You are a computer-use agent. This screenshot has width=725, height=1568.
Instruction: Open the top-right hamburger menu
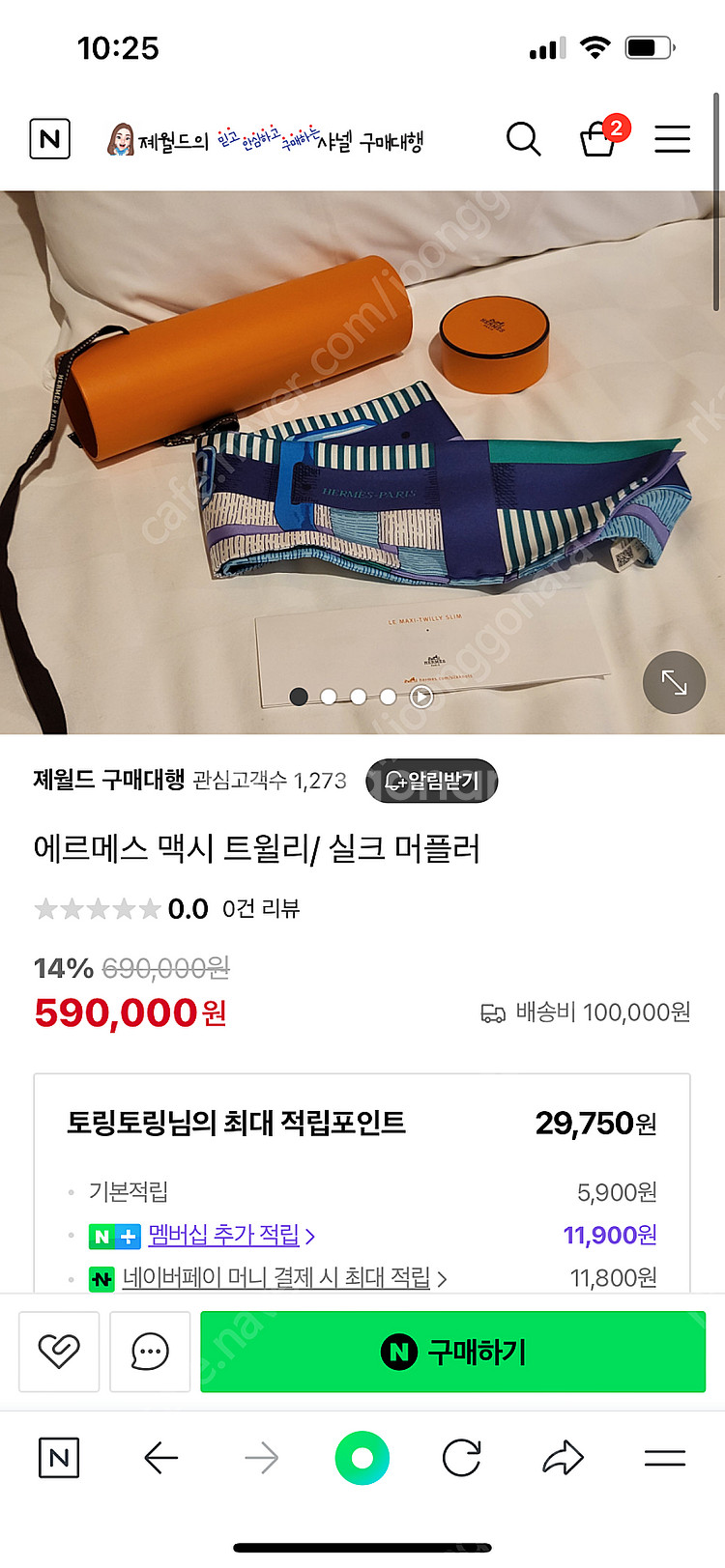point(672,139)
